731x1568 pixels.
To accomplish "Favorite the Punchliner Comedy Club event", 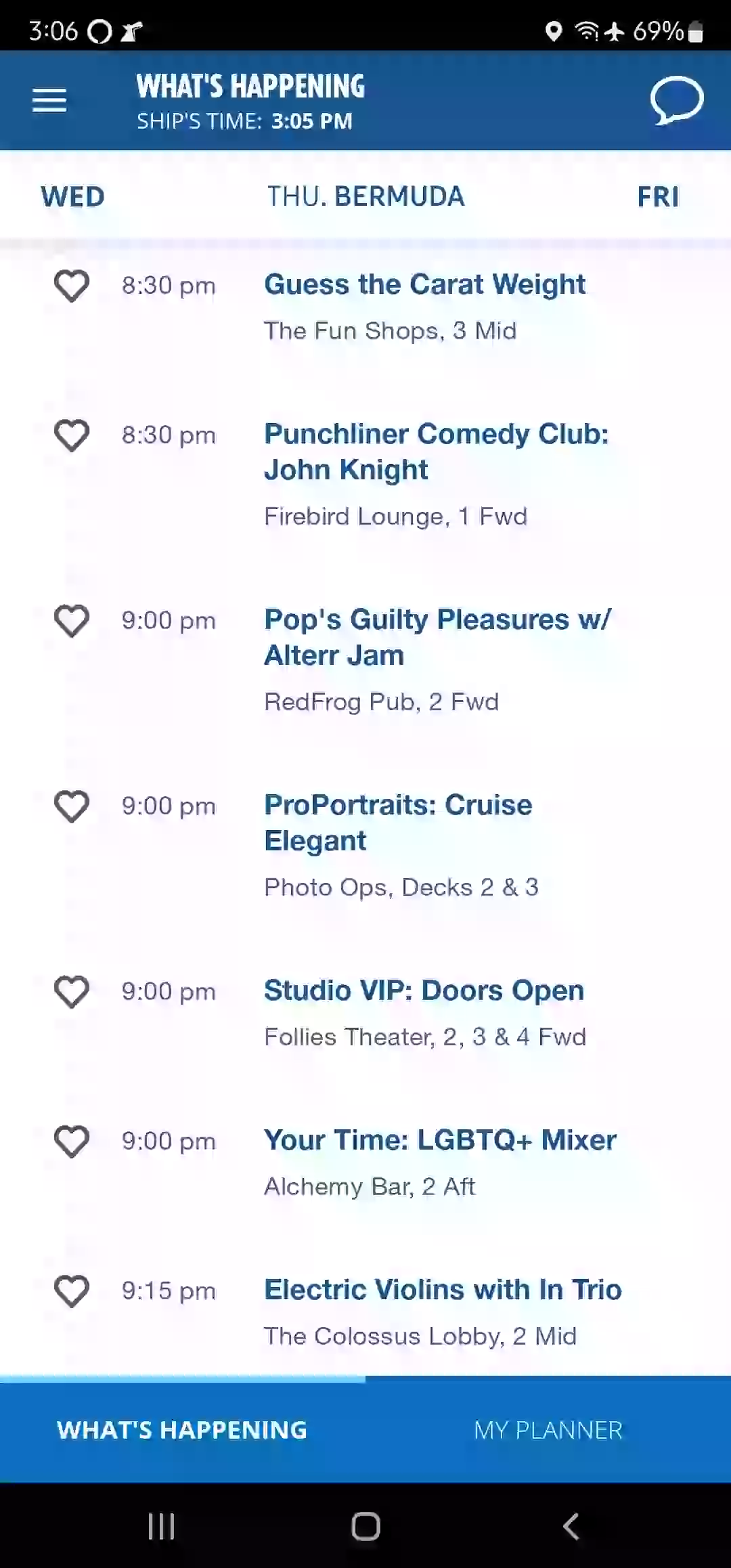I will pos(72,435).
